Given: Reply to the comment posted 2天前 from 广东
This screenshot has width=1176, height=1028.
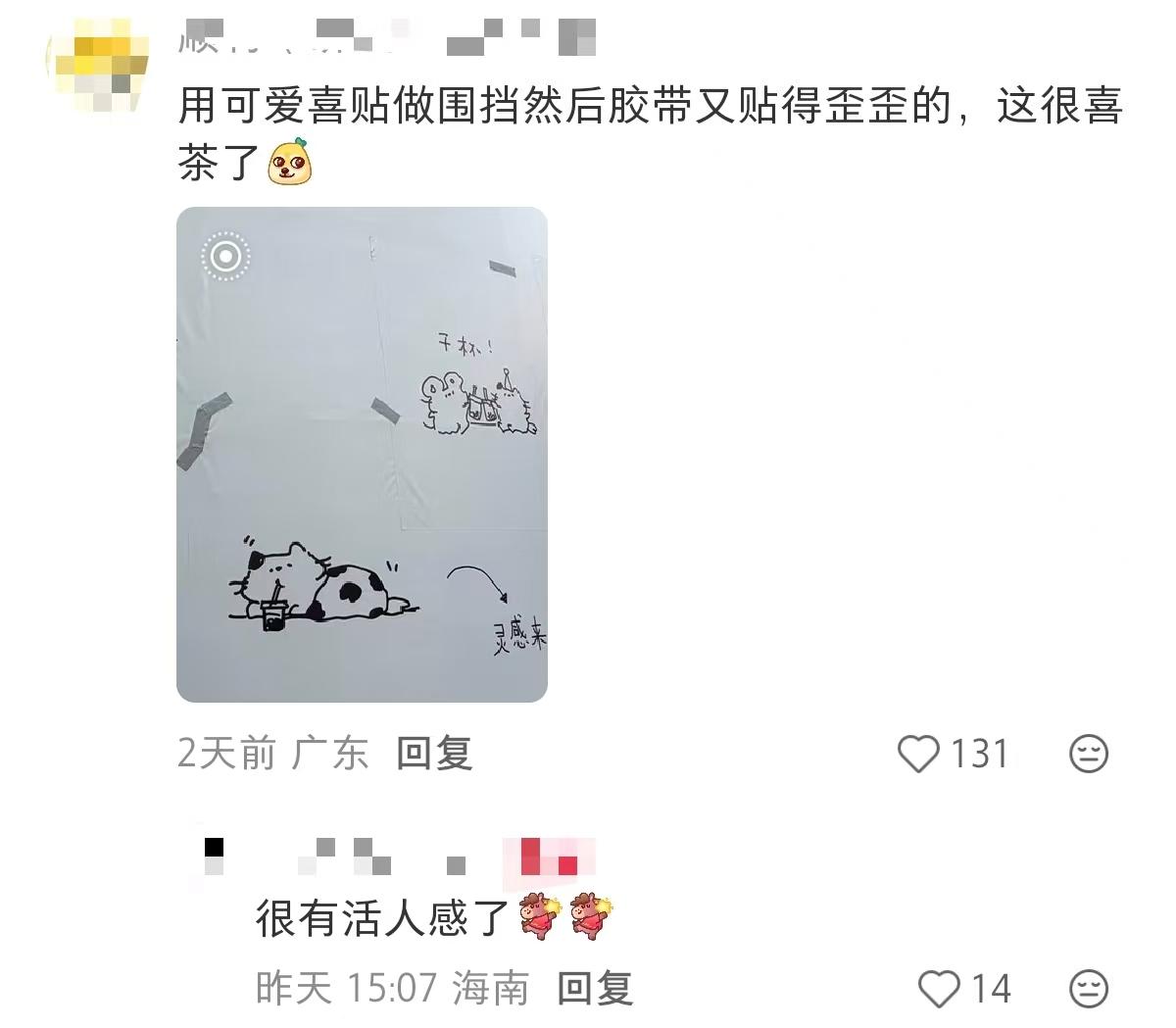Looking at the screenshot, I should (x=434, y=754).
